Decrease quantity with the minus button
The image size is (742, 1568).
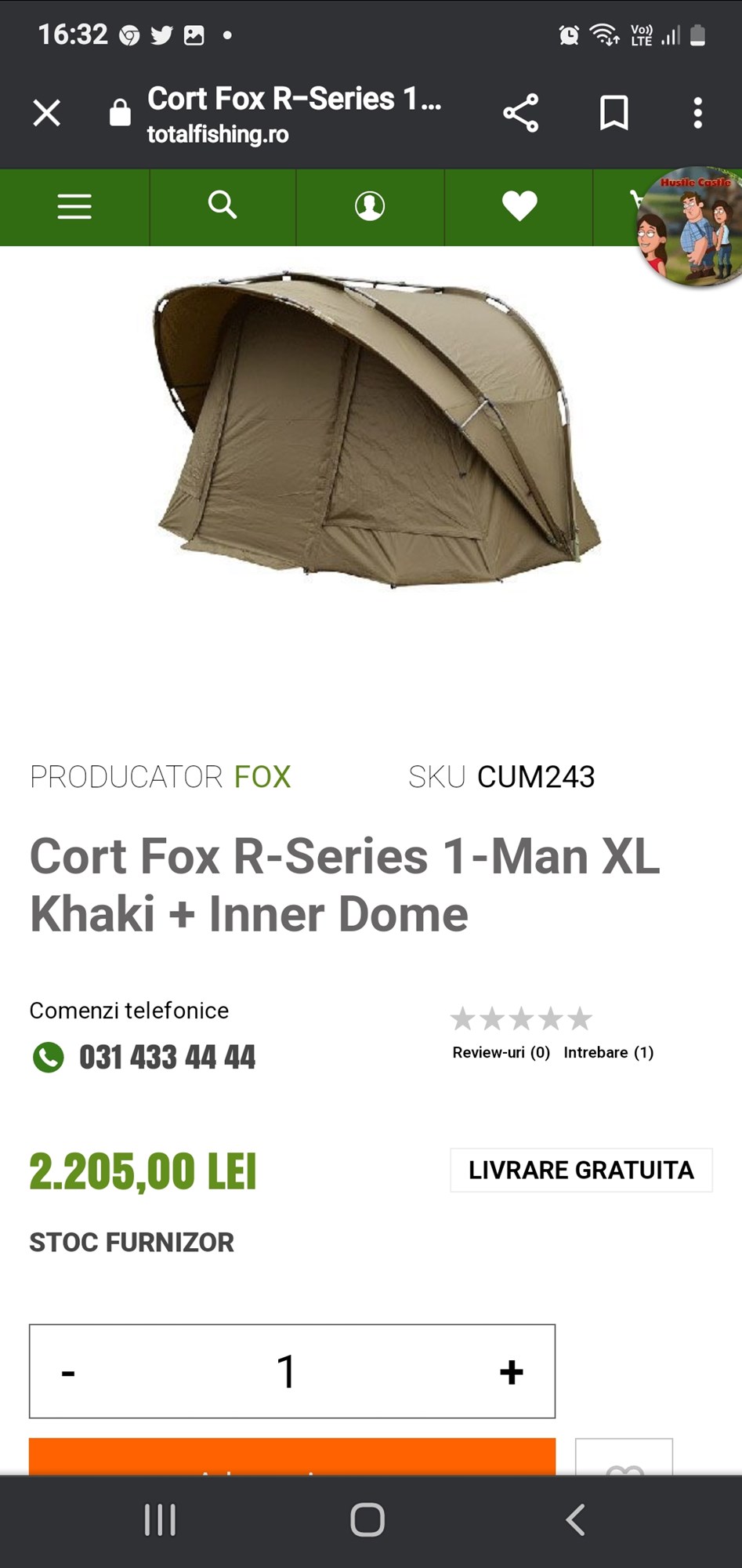click(69, 1372)
